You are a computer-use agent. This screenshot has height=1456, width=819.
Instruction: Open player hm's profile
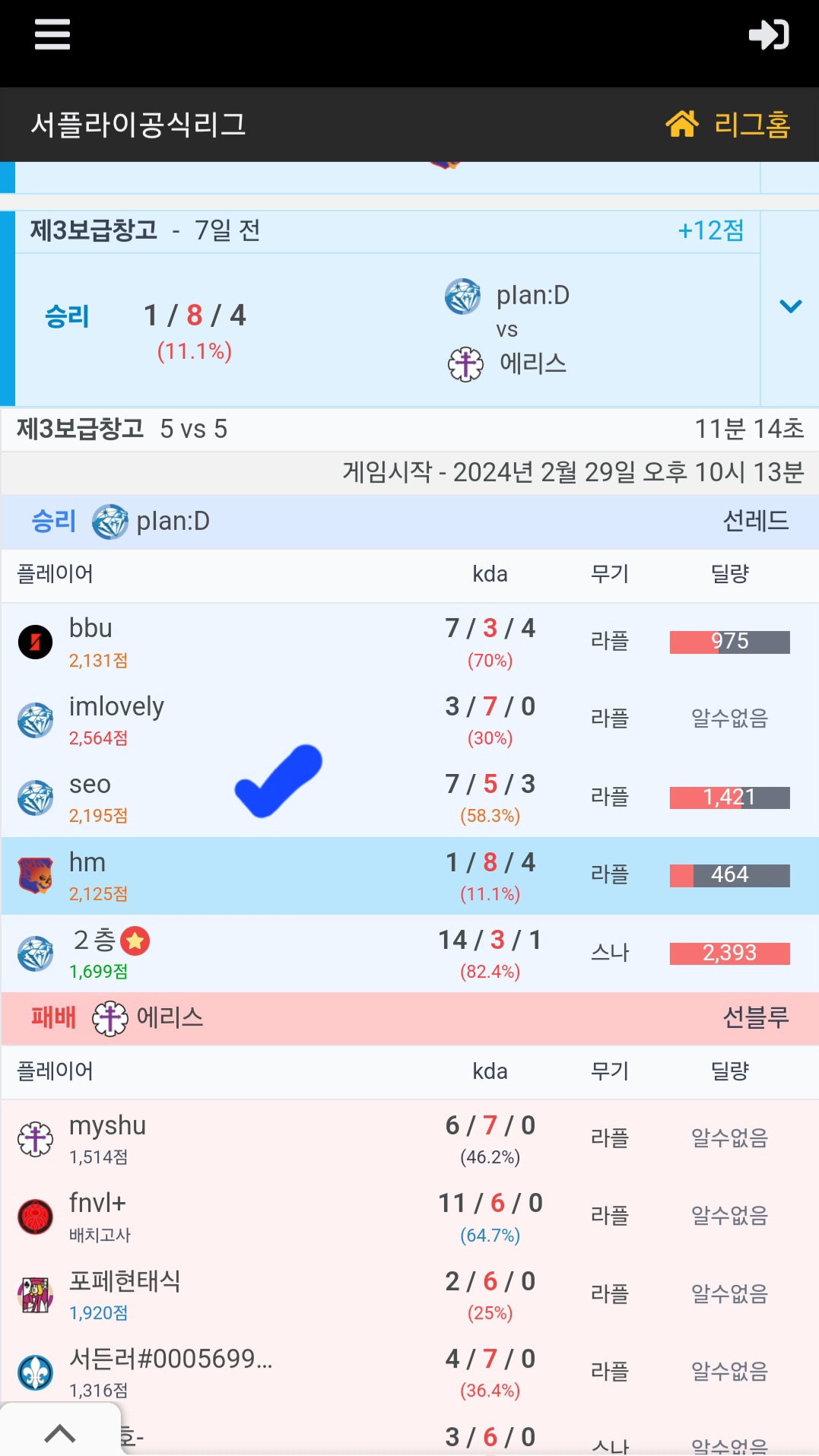(87, 863)
